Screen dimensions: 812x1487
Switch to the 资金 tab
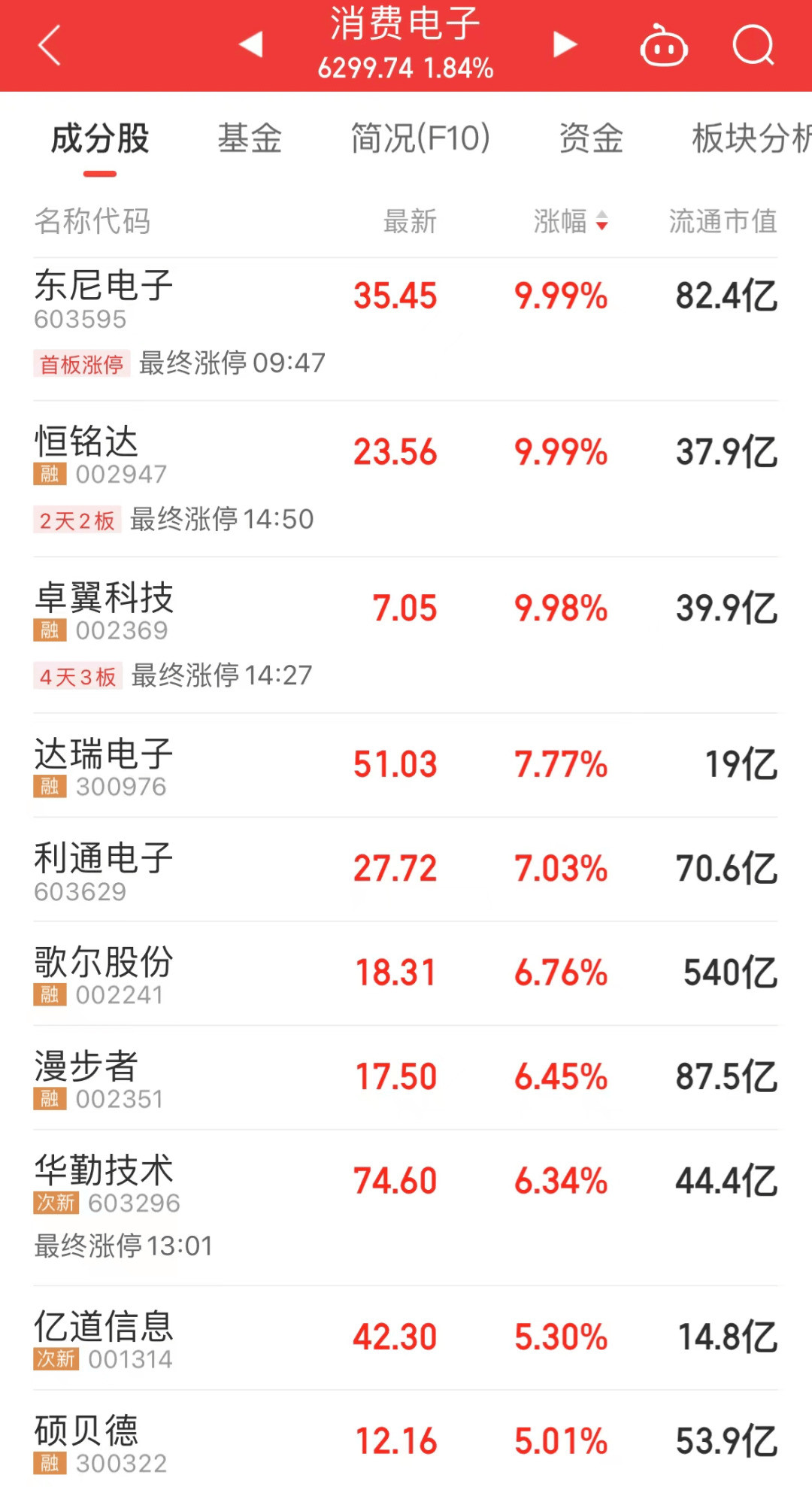pos(591,139)
